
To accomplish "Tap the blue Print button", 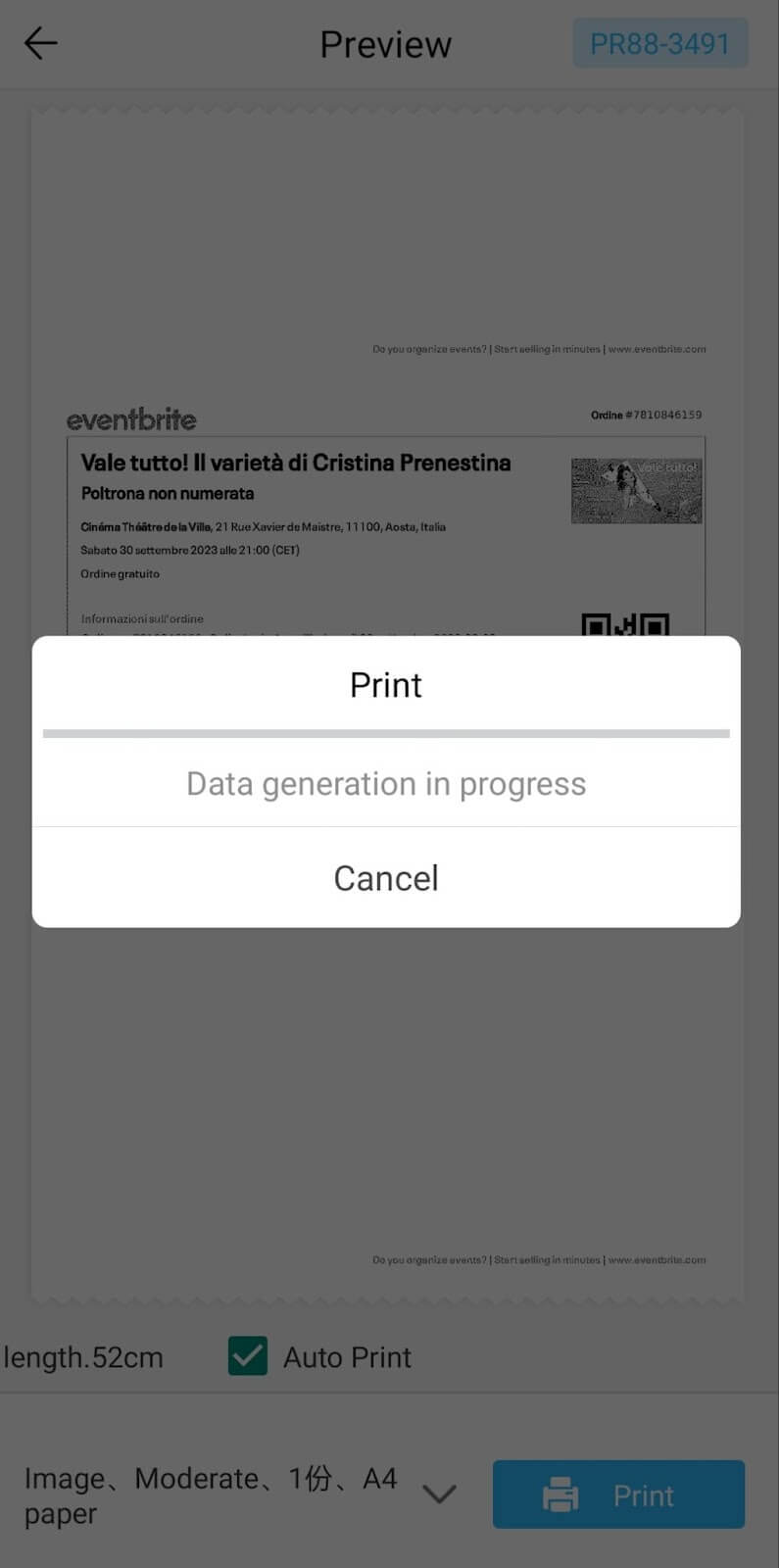I will (x=618, y=1494).
